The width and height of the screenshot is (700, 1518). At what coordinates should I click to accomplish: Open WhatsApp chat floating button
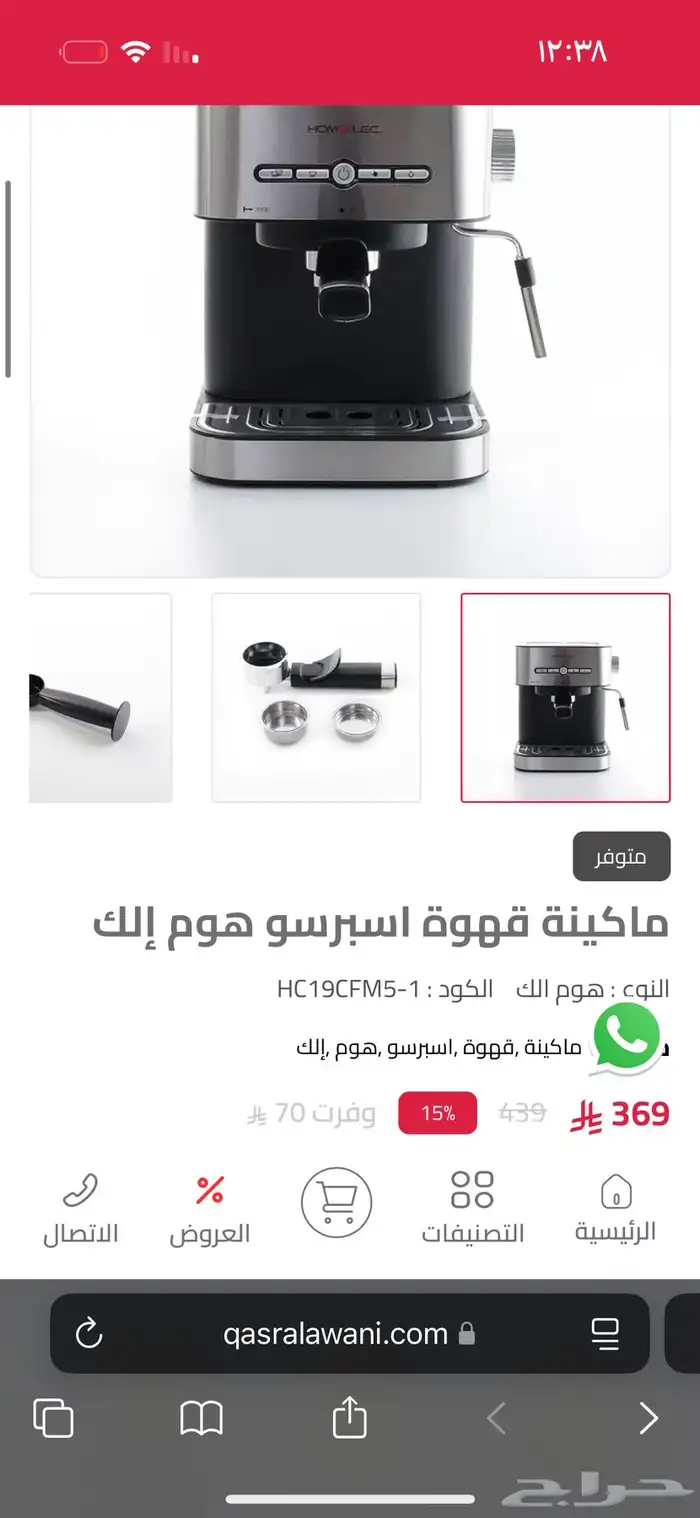click(626, 1039)
